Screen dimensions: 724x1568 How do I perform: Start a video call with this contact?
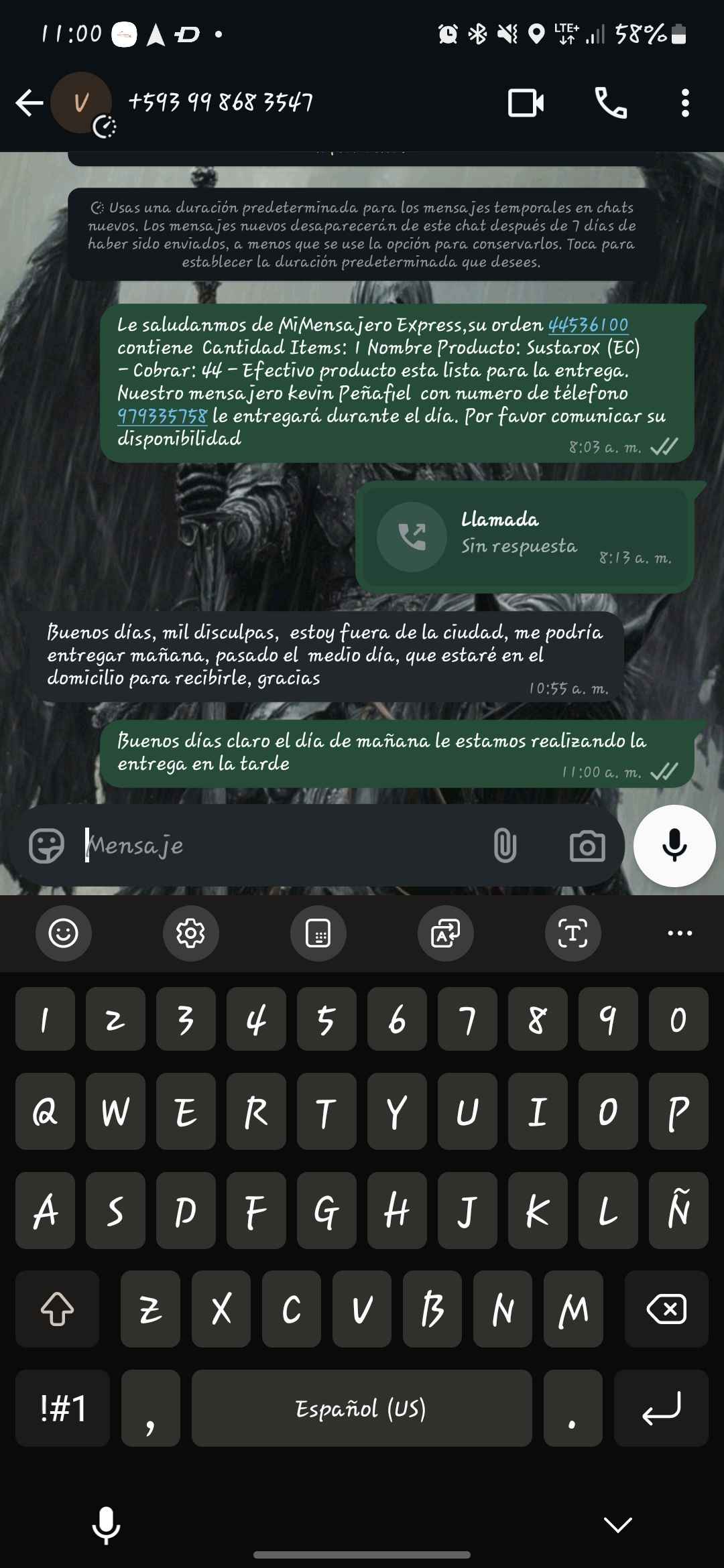click(x=526, y=103)
